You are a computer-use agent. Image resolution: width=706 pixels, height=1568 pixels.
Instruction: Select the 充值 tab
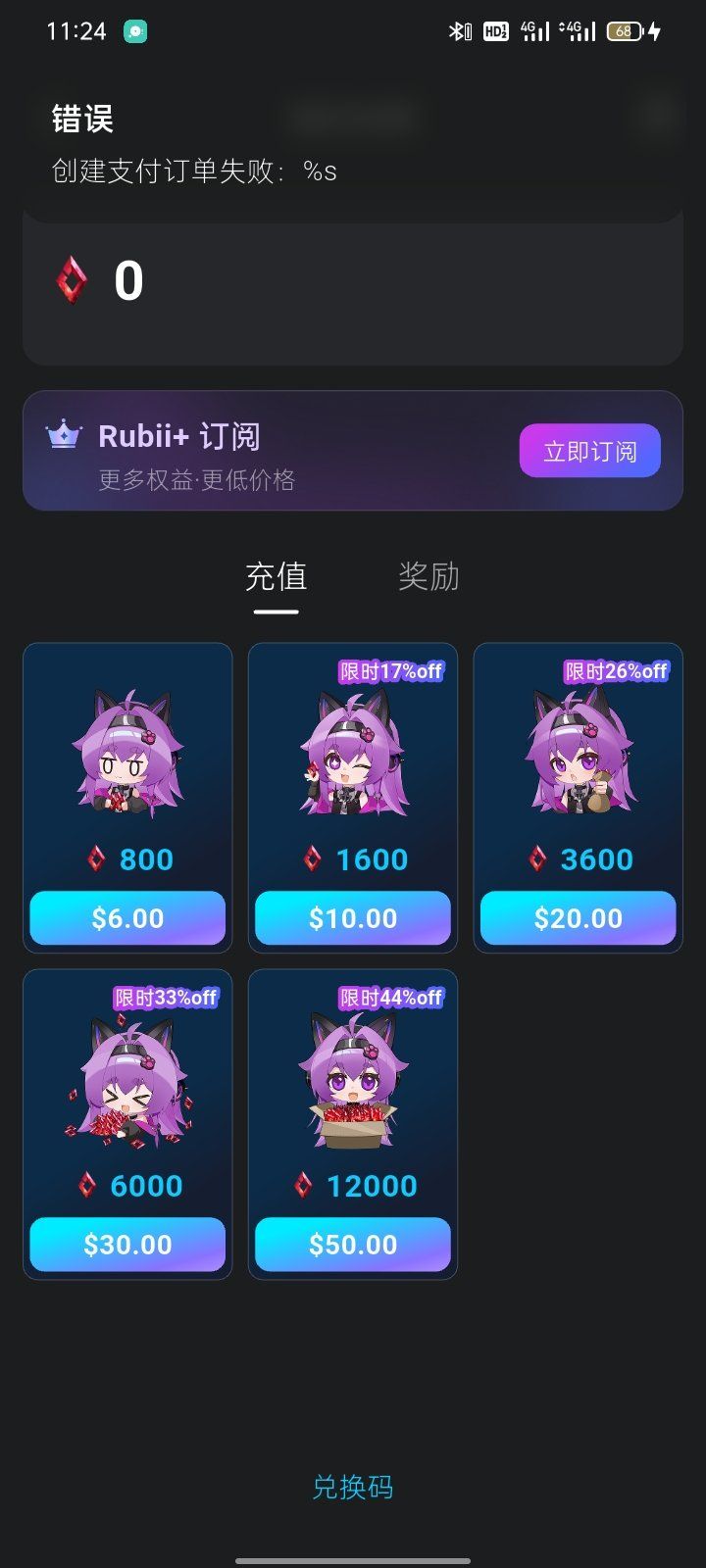click(x=276, y=576)
